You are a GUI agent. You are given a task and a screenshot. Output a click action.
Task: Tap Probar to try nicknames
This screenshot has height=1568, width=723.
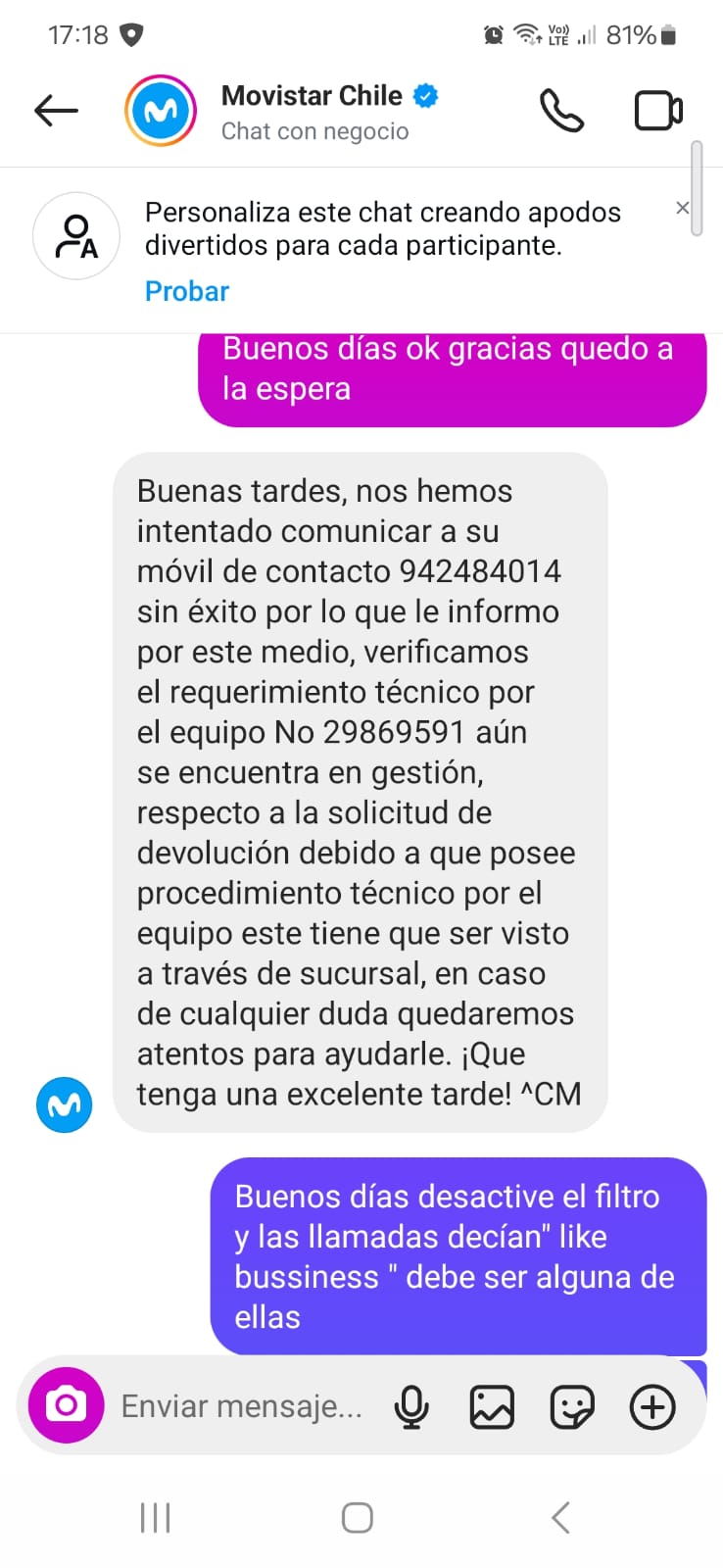point(186,291)
